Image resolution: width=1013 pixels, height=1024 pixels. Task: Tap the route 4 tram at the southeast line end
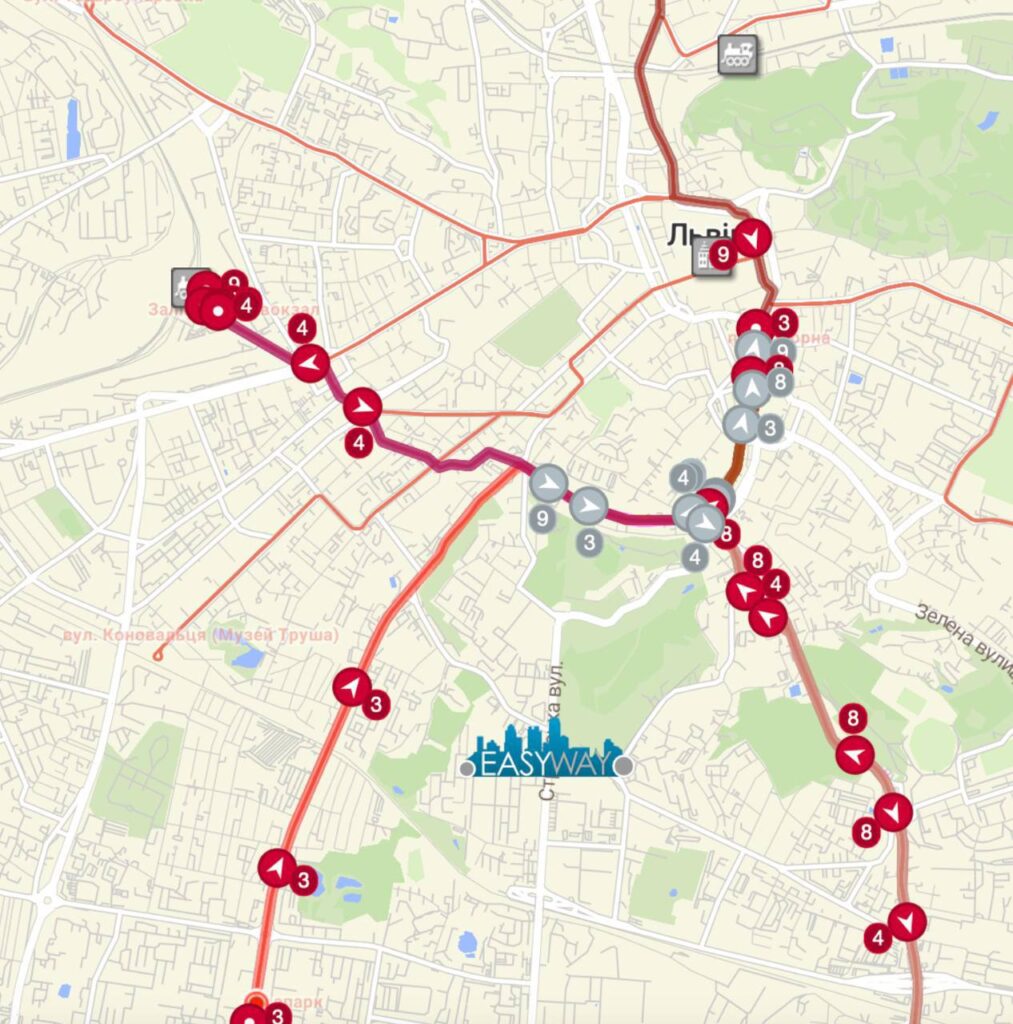coord(906,920)
